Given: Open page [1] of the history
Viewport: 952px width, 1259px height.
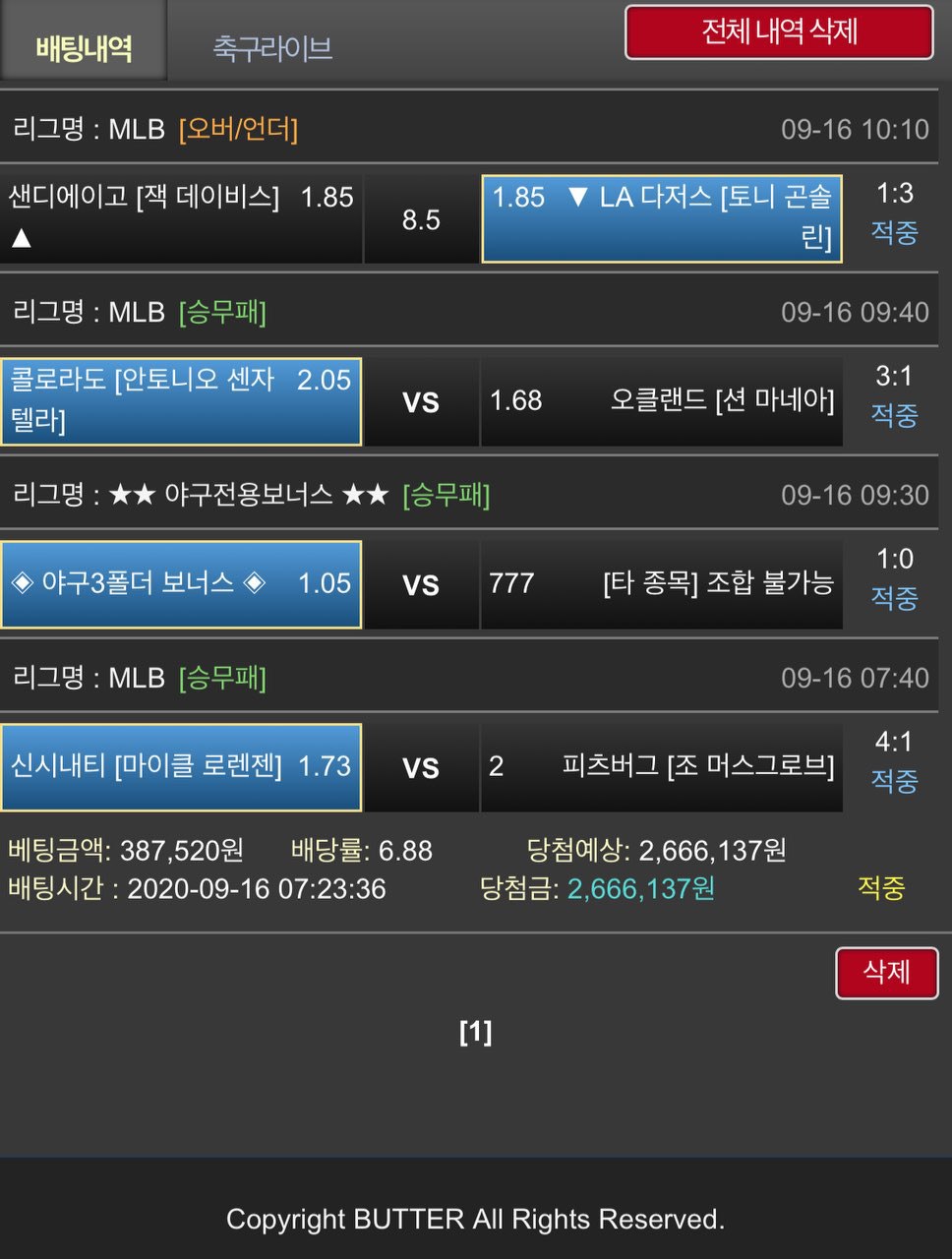Looking at the screenshot, I should [475, 1032].
